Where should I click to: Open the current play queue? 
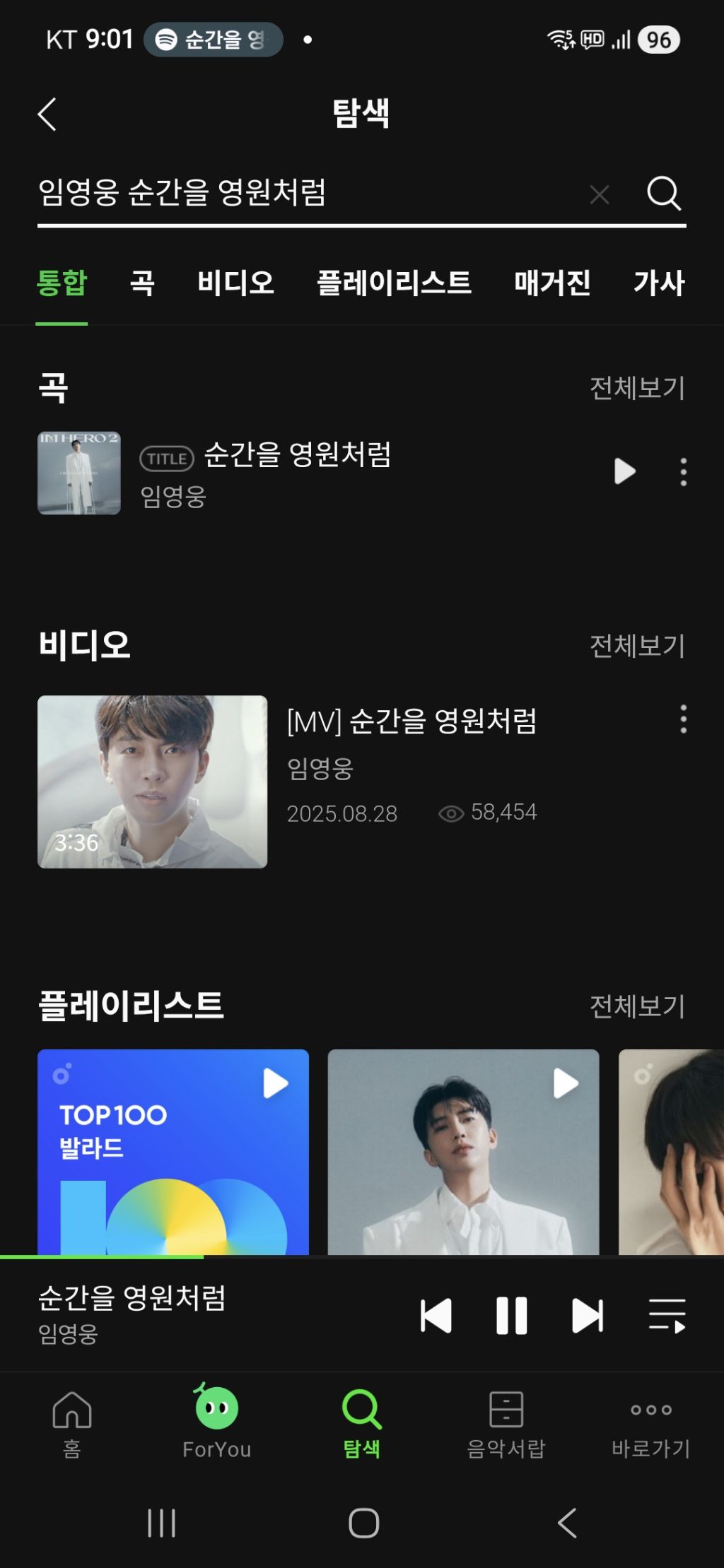667,1316
